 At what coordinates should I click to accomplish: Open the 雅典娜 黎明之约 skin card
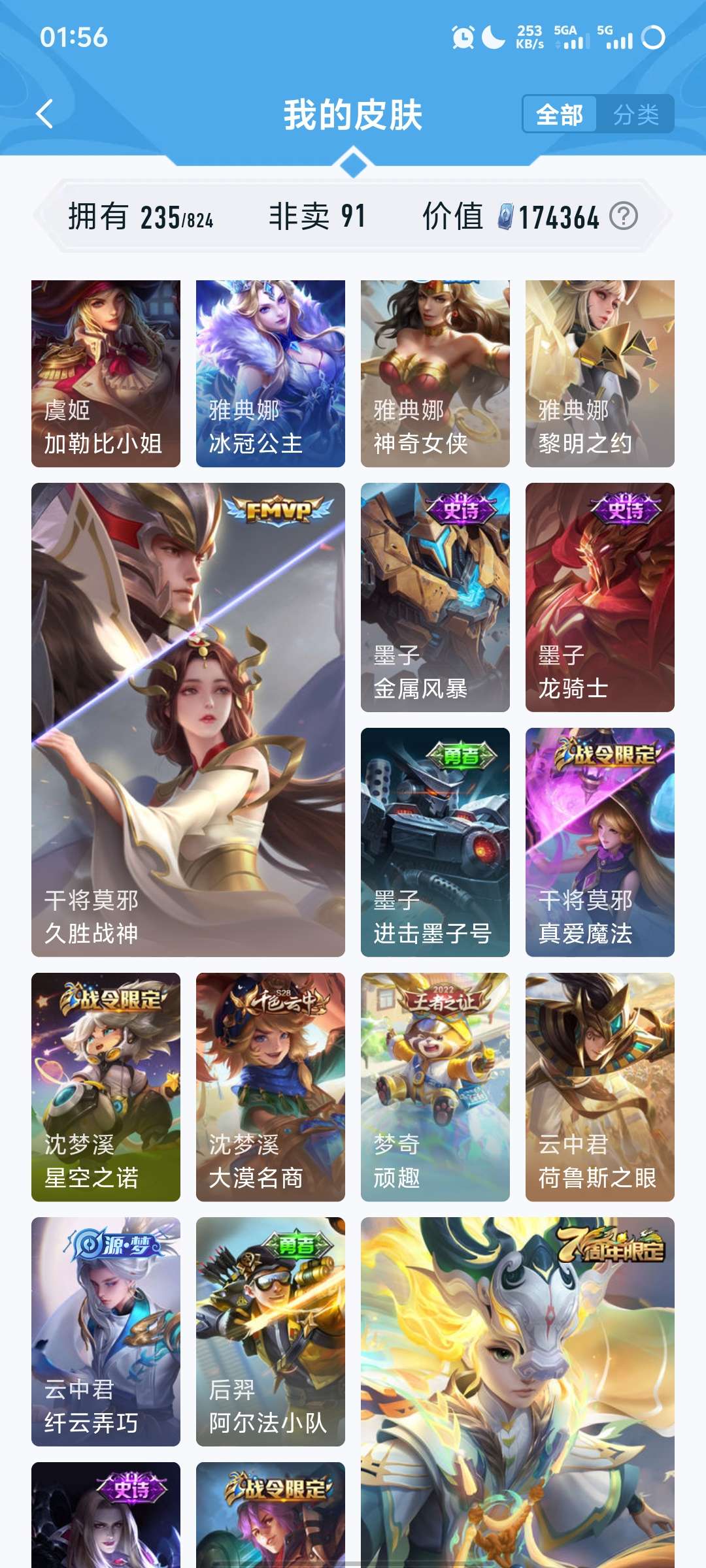(x=600, y=374)
